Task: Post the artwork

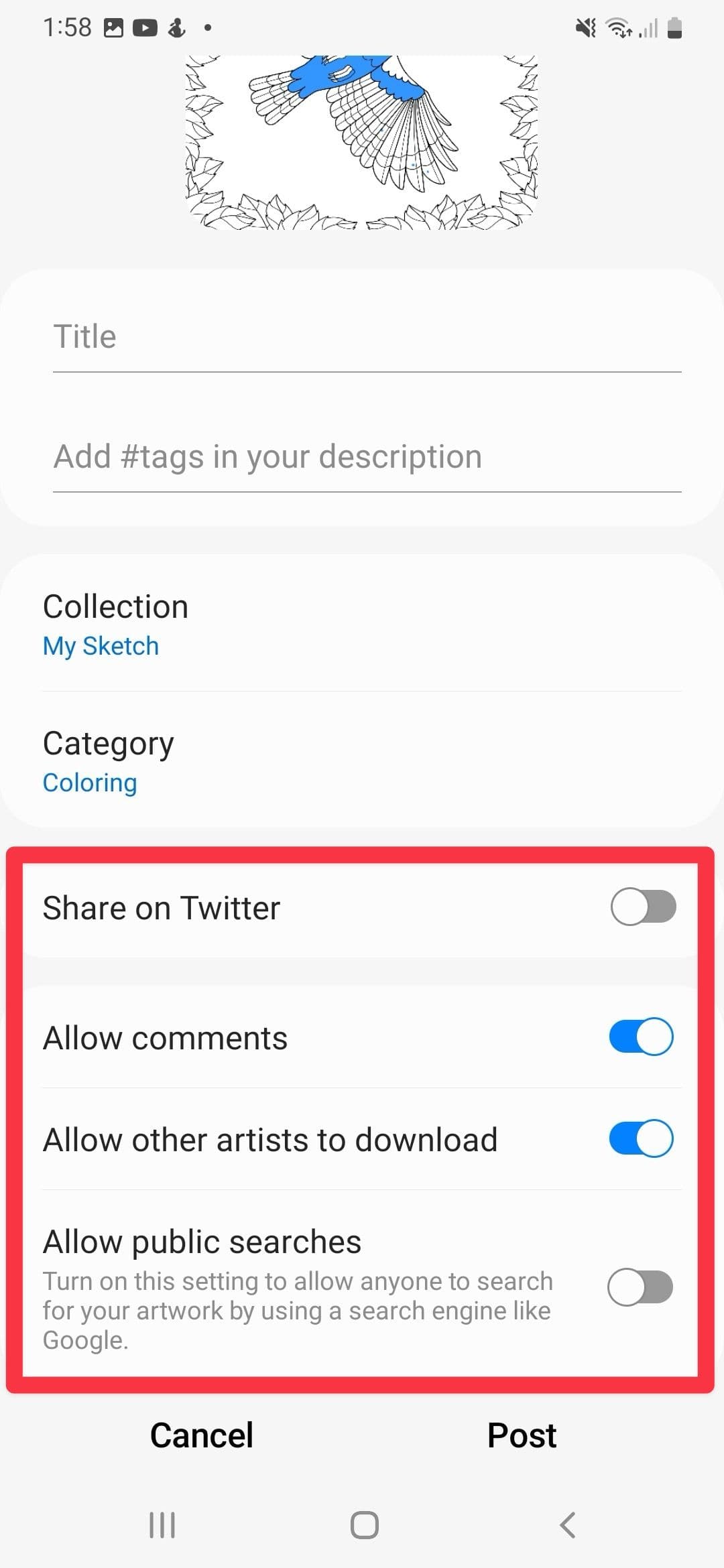Action: pos(522,1435)
